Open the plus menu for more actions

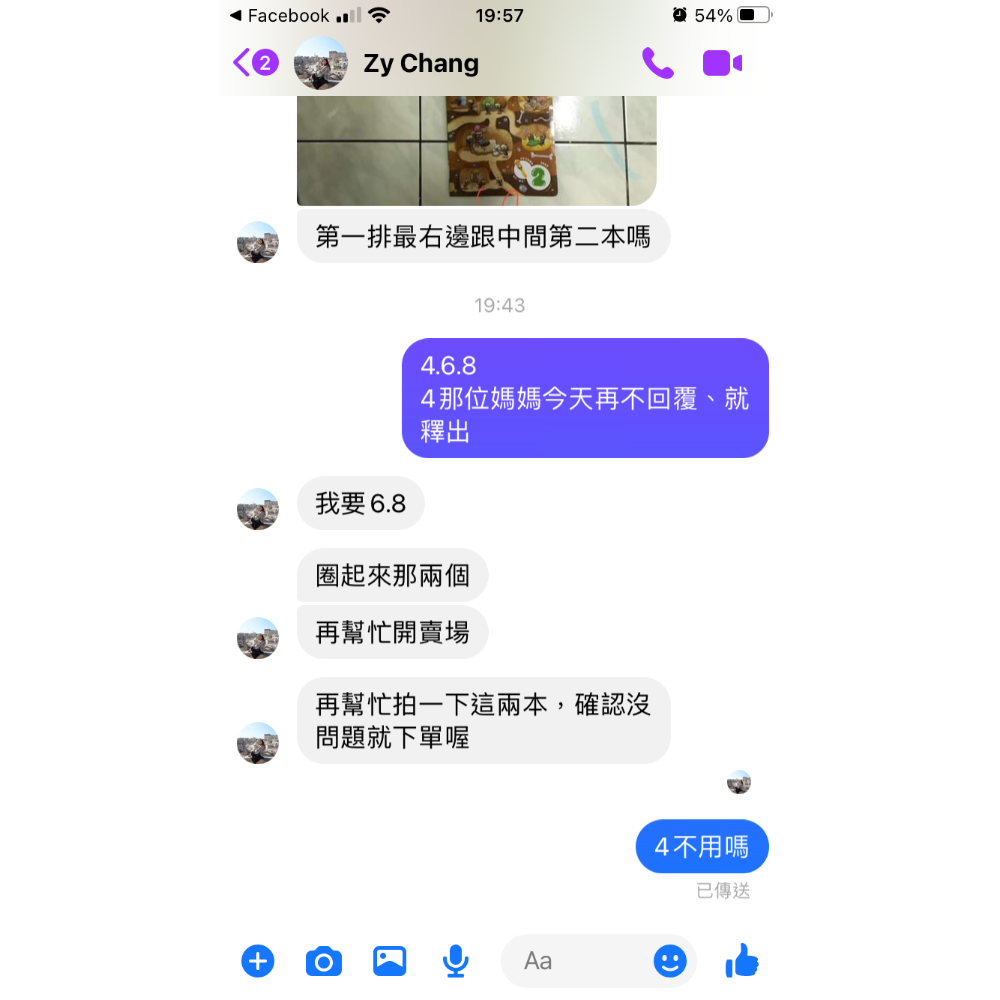click(x=257, y=961)
